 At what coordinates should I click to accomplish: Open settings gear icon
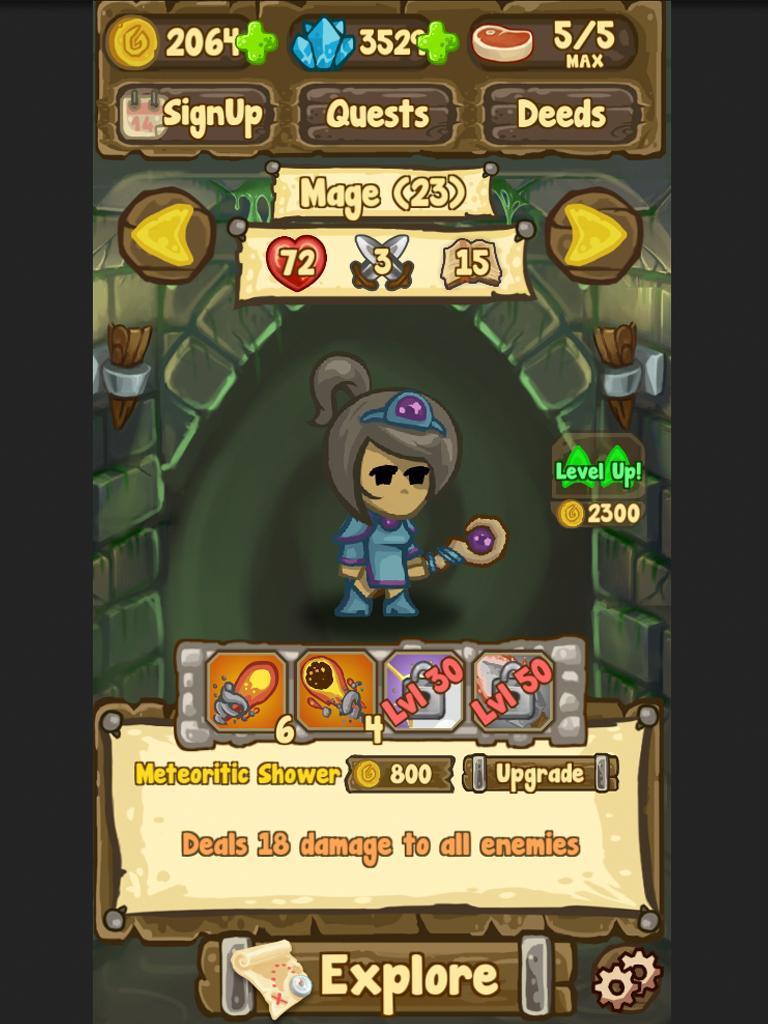626,978
